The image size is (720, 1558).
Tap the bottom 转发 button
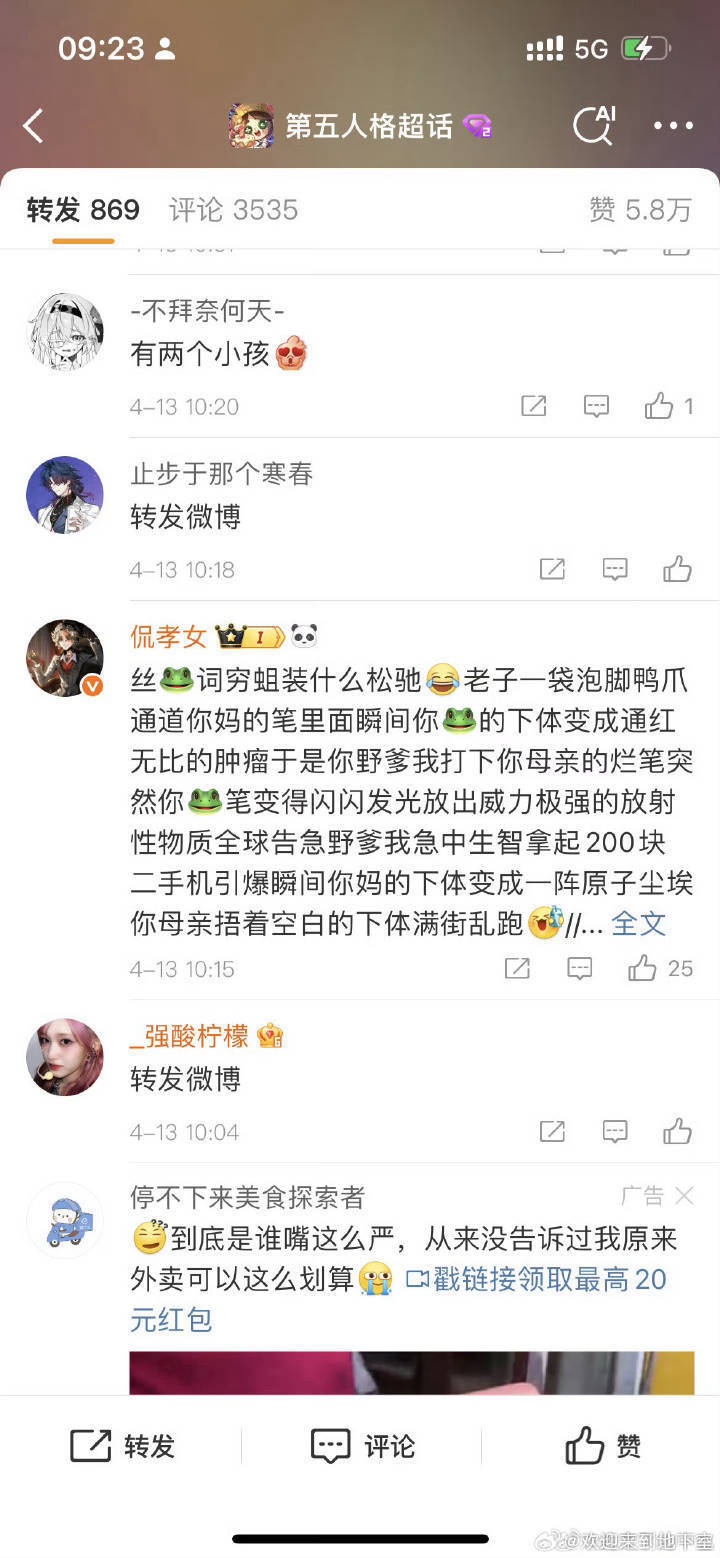122,1446
